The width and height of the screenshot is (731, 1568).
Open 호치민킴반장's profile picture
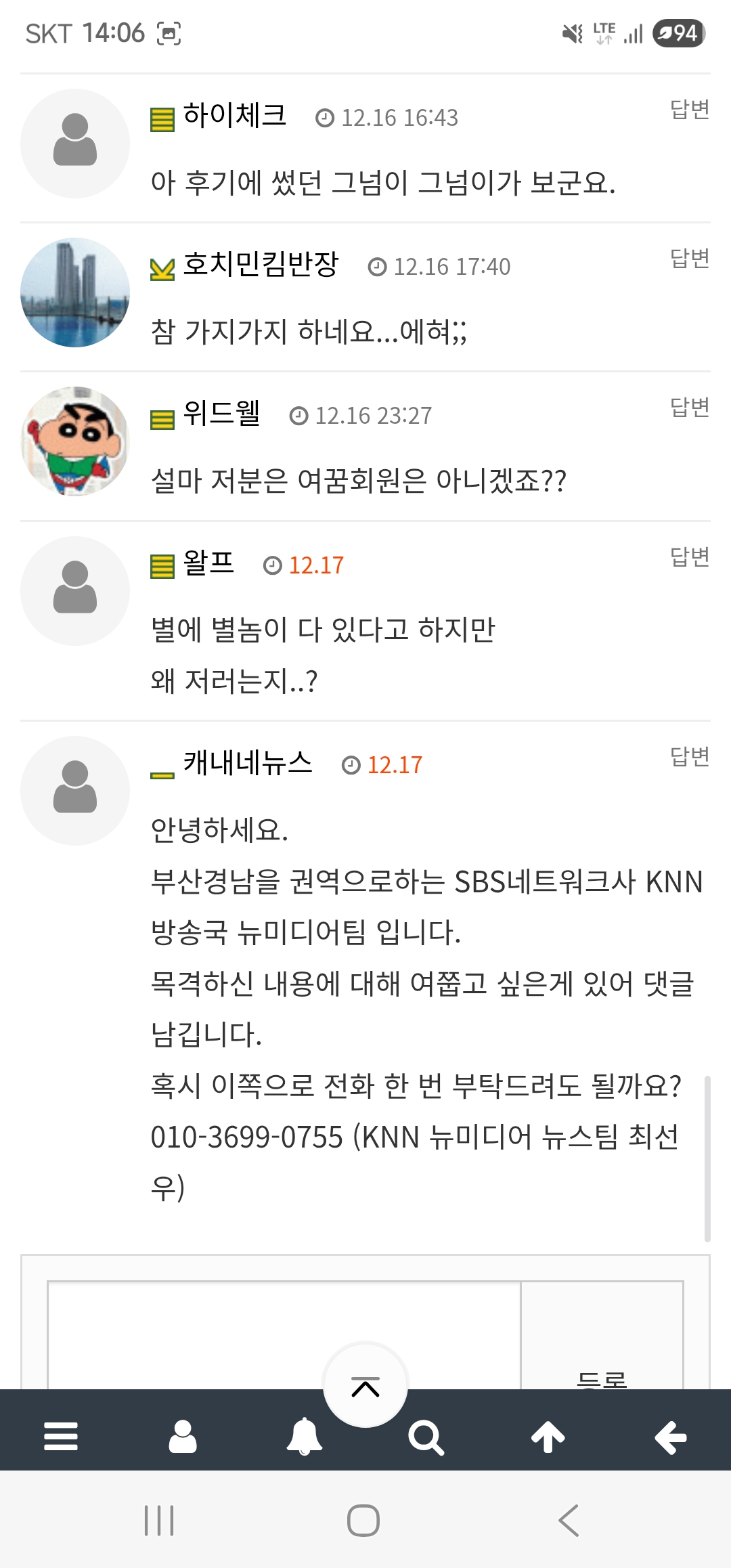pyautogui.click(x=75, y=292)
